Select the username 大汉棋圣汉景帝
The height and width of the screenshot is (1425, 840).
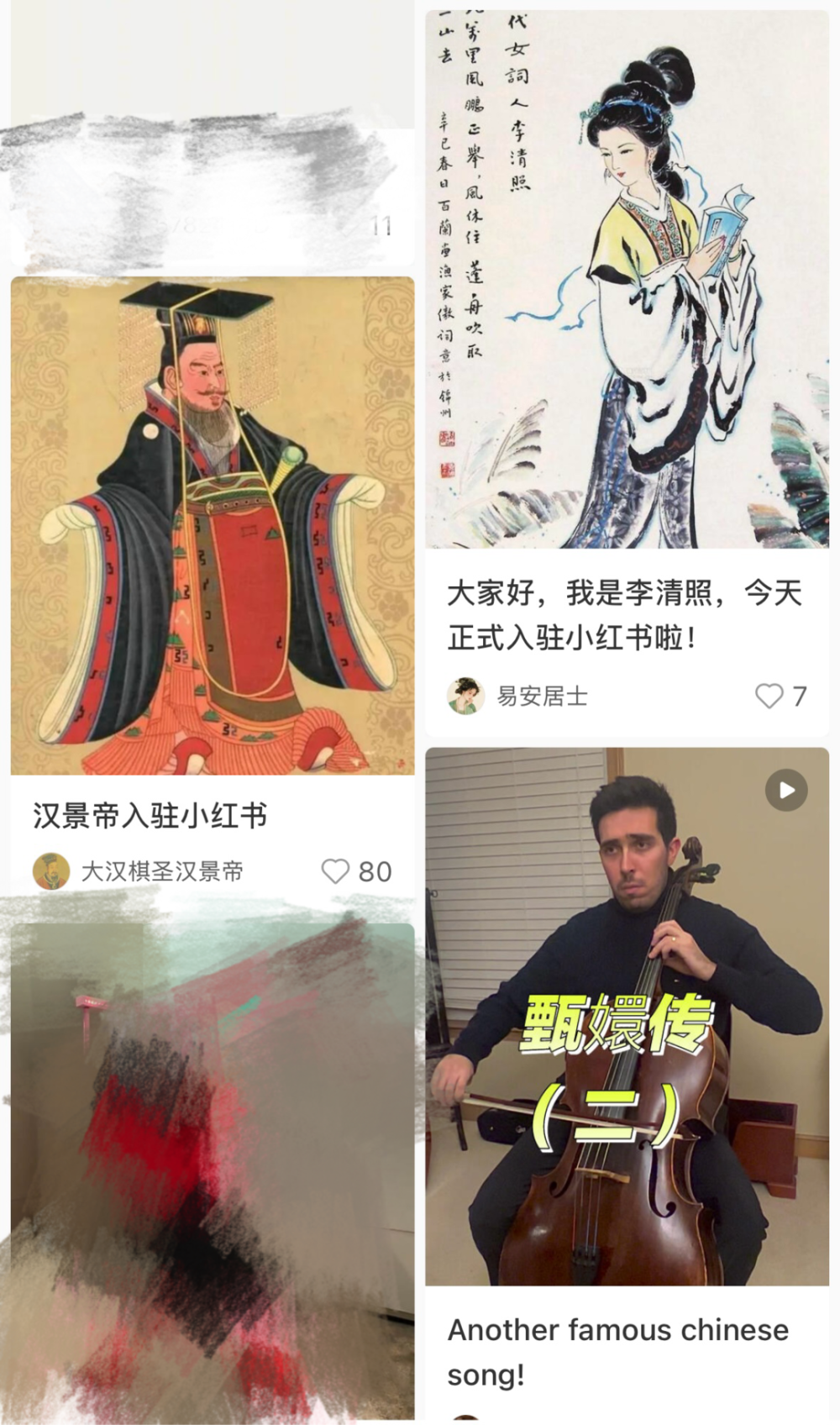161,872
